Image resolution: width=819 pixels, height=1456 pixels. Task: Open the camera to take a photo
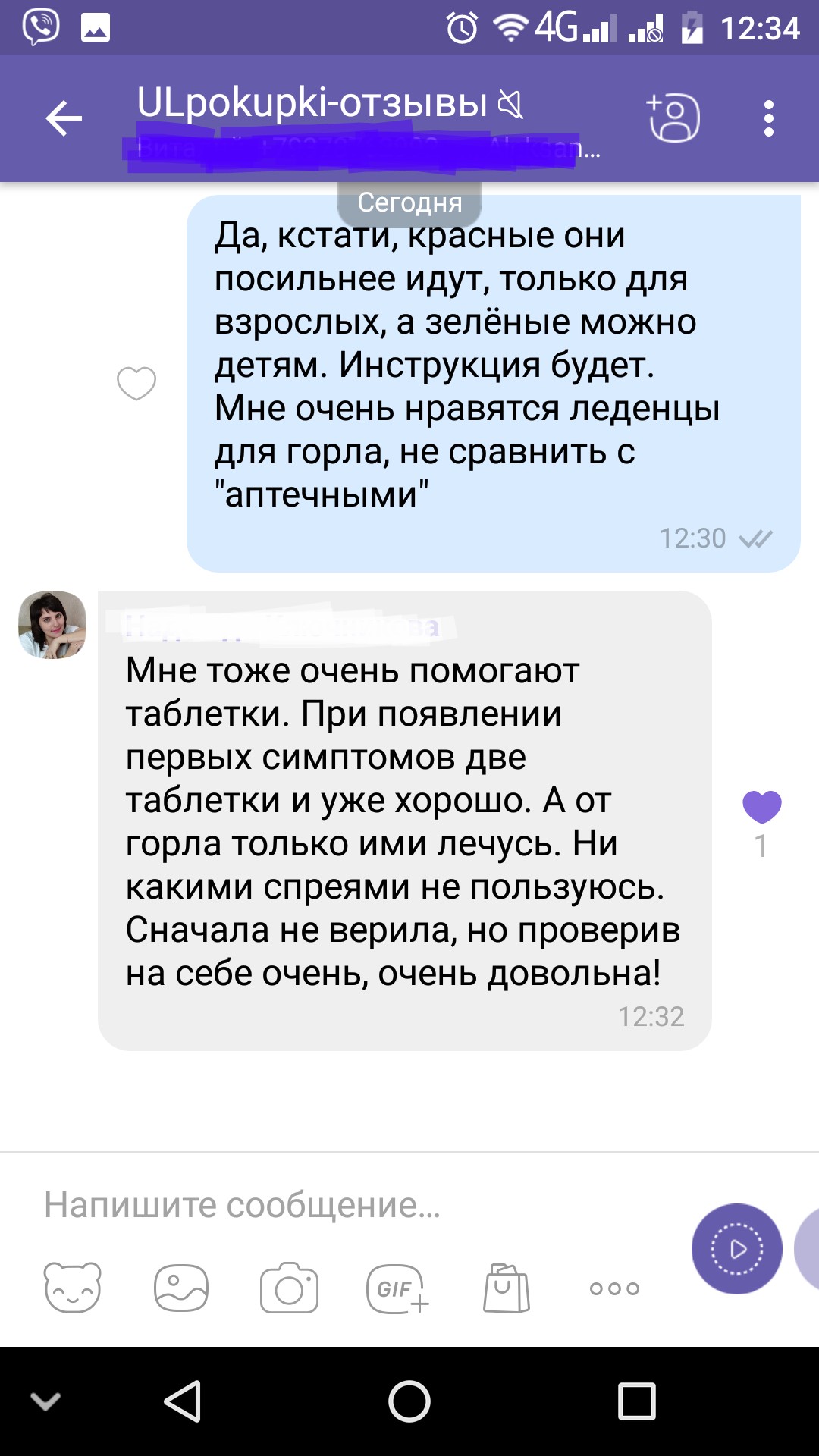(289, 1288)
